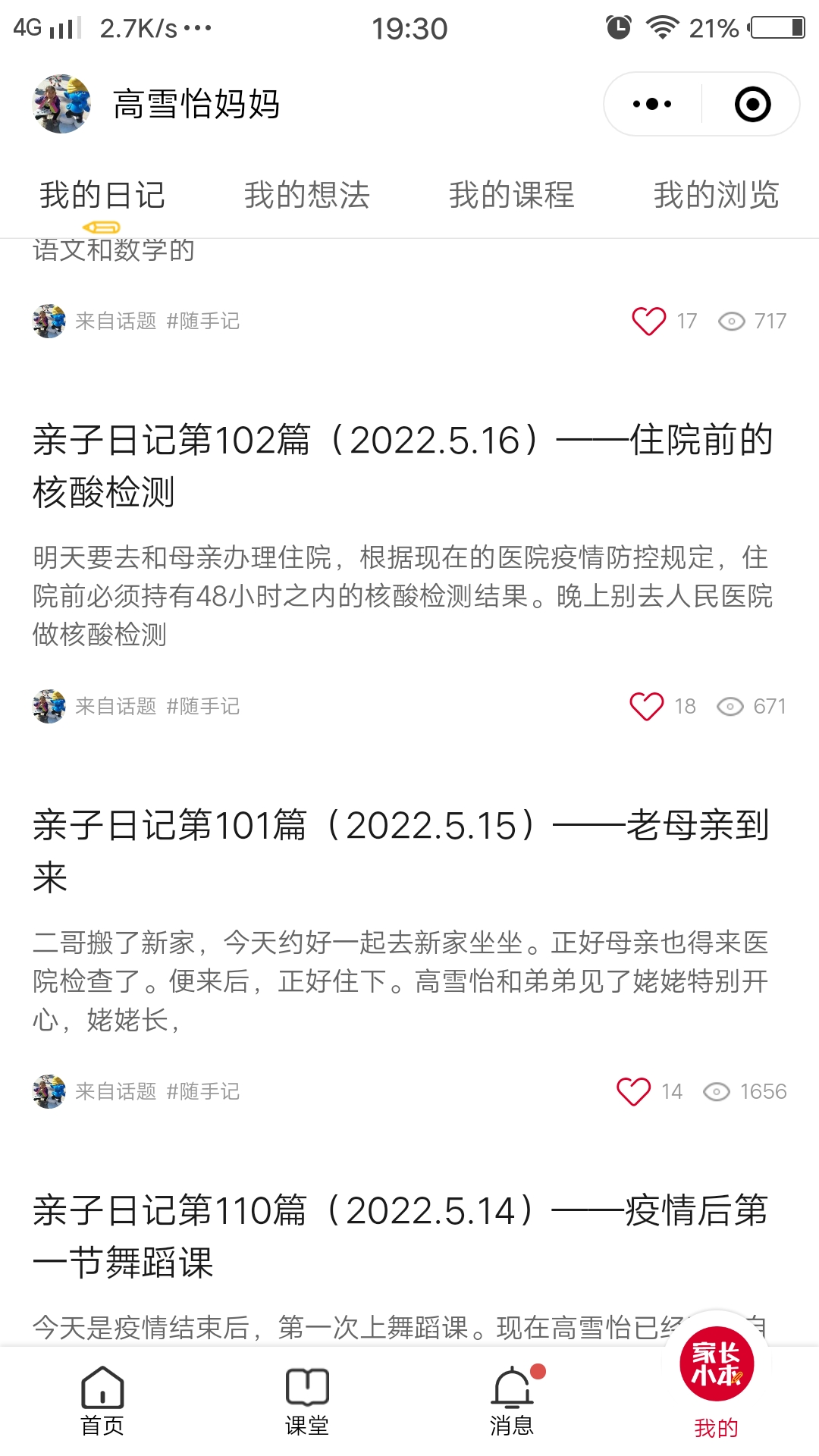Toggle the heart on the 14-likes entry
The width and height of the screenshot is (819, 1456).
pos(633,1092)
